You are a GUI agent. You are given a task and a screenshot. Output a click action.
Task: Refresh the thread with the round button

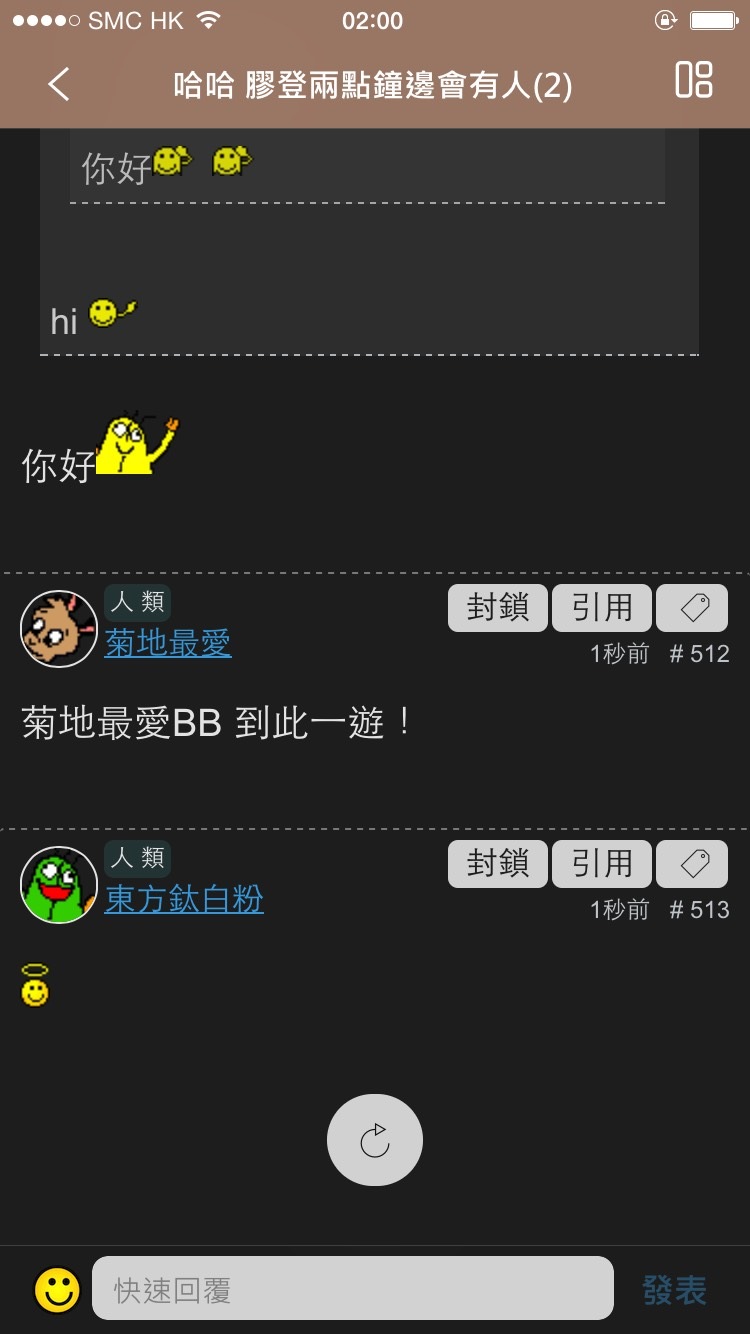pyautogui.click(x=375, y=1140)
